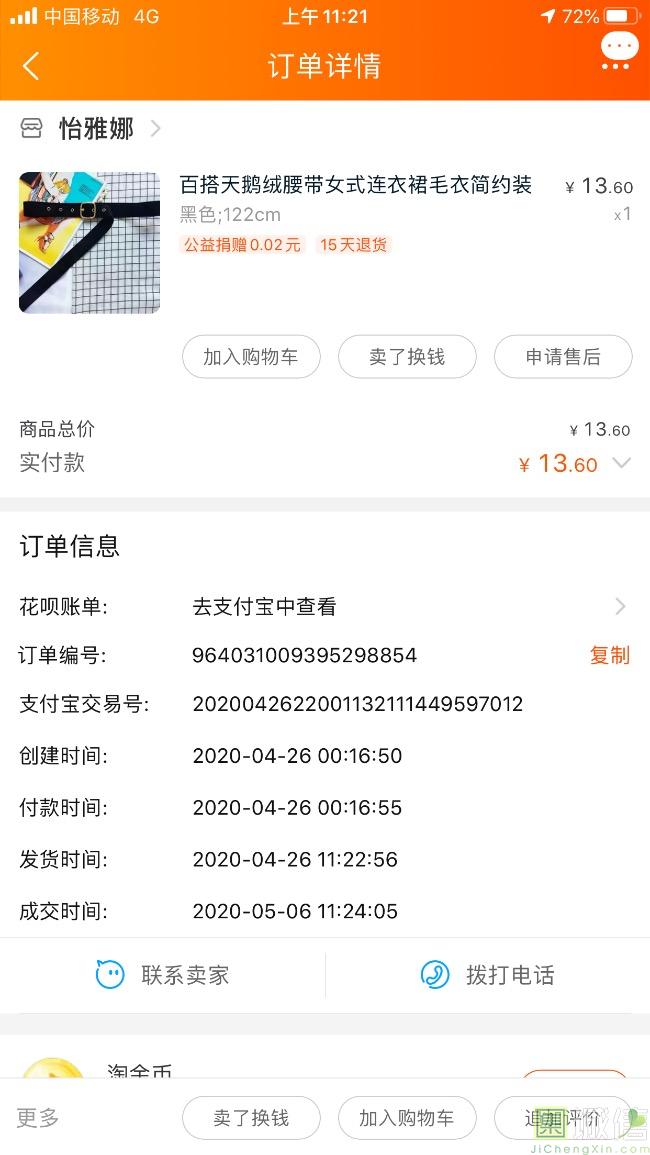Contact the seller via 联系卖家

point(163,975)
